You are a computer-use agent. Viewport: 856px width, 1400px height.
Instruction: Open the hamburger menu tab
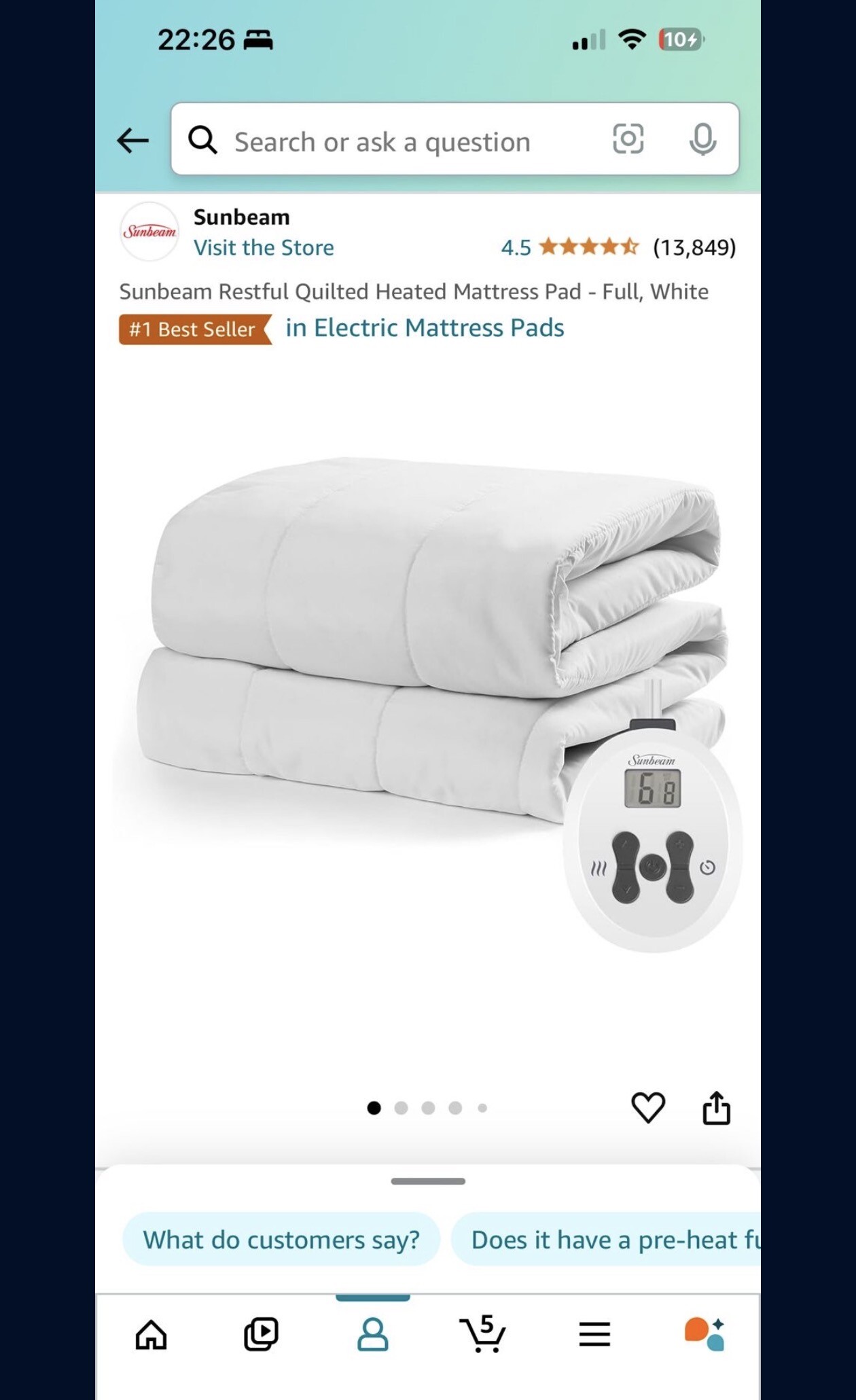(x=594, y=1335)
